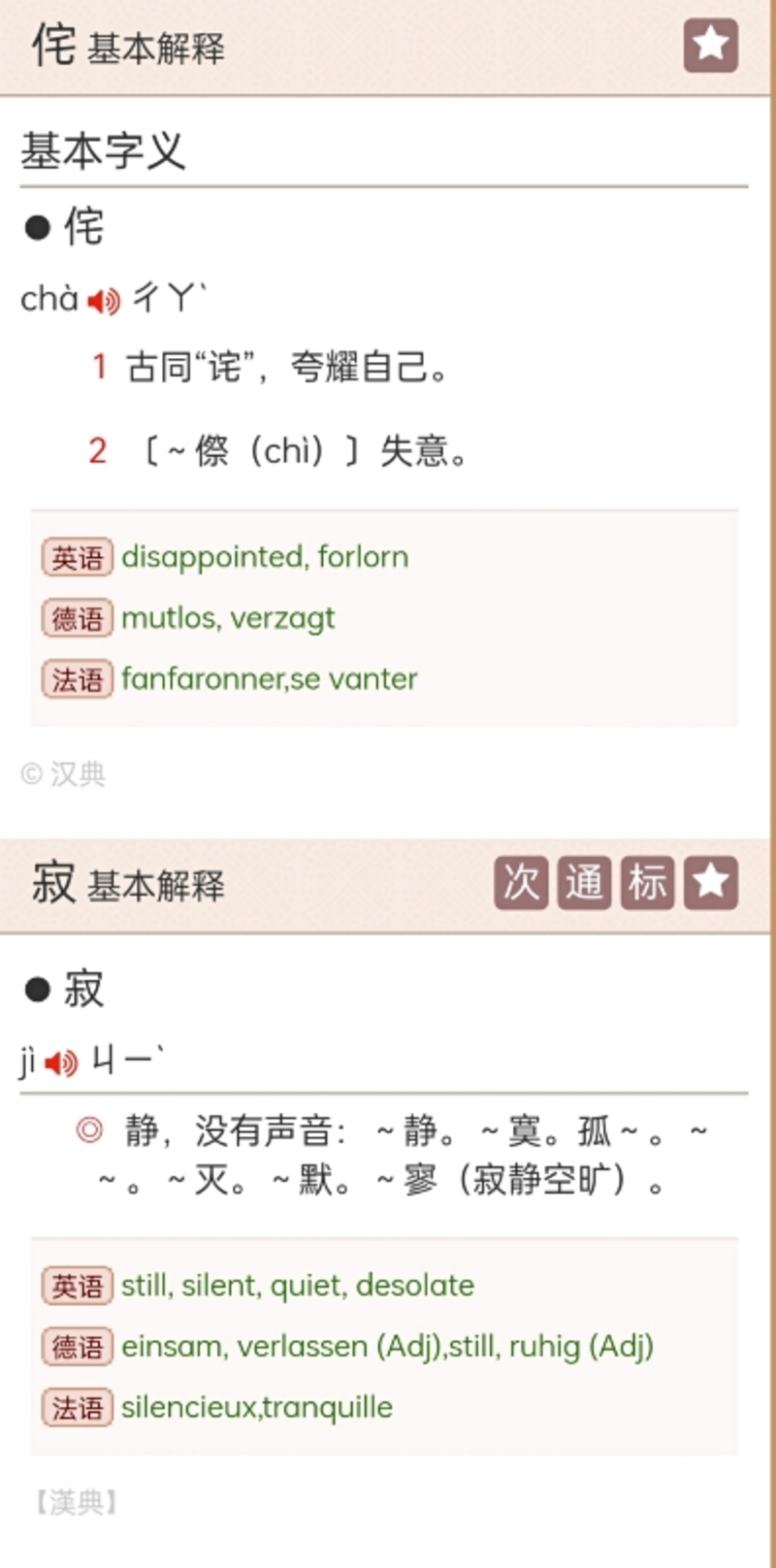Play the chà pronunciation audio
Image resolution: width=776 pixels, height=1568 pixels.
tap(103, 301)
